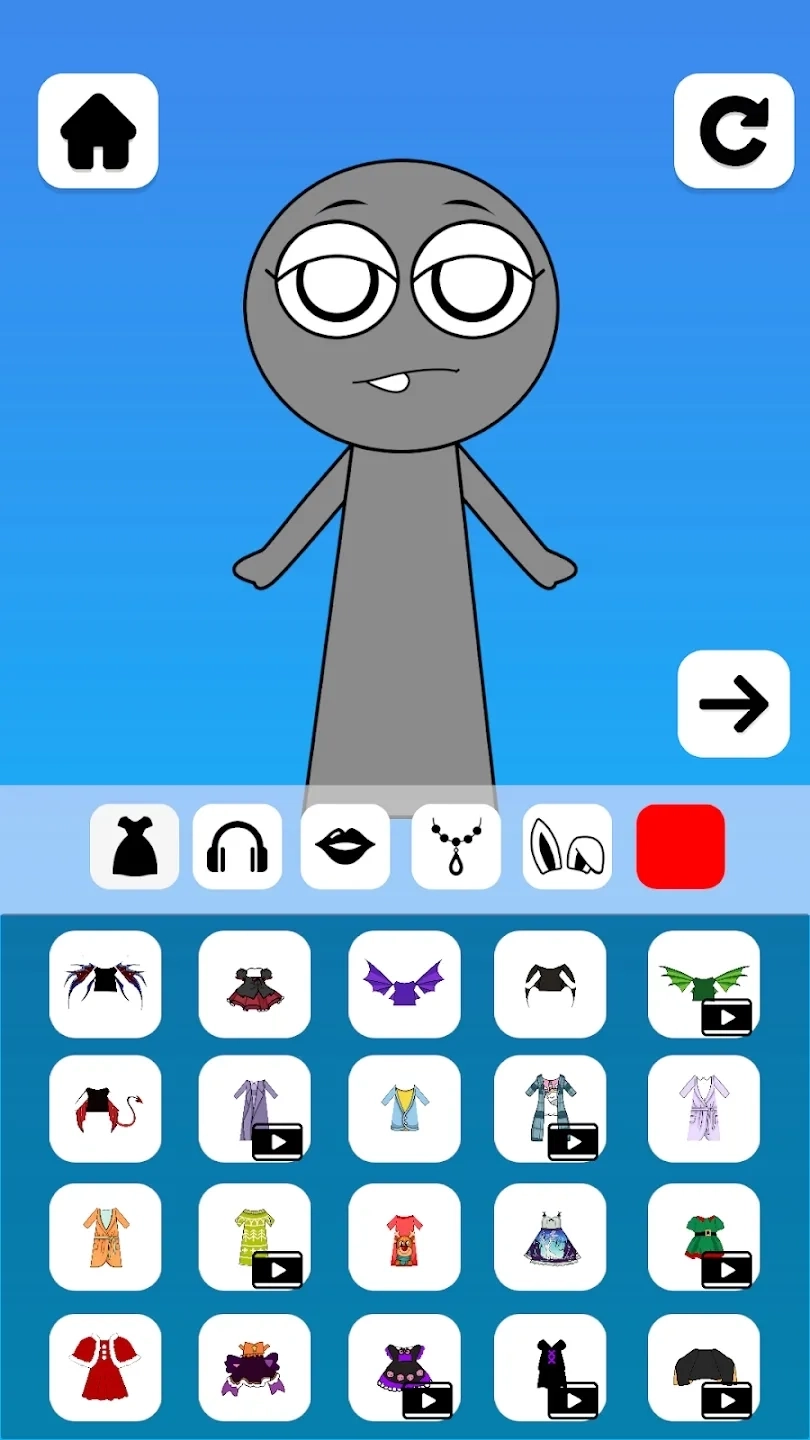Choose the red Santa dress with white trim

click(x=105, y=1367)
